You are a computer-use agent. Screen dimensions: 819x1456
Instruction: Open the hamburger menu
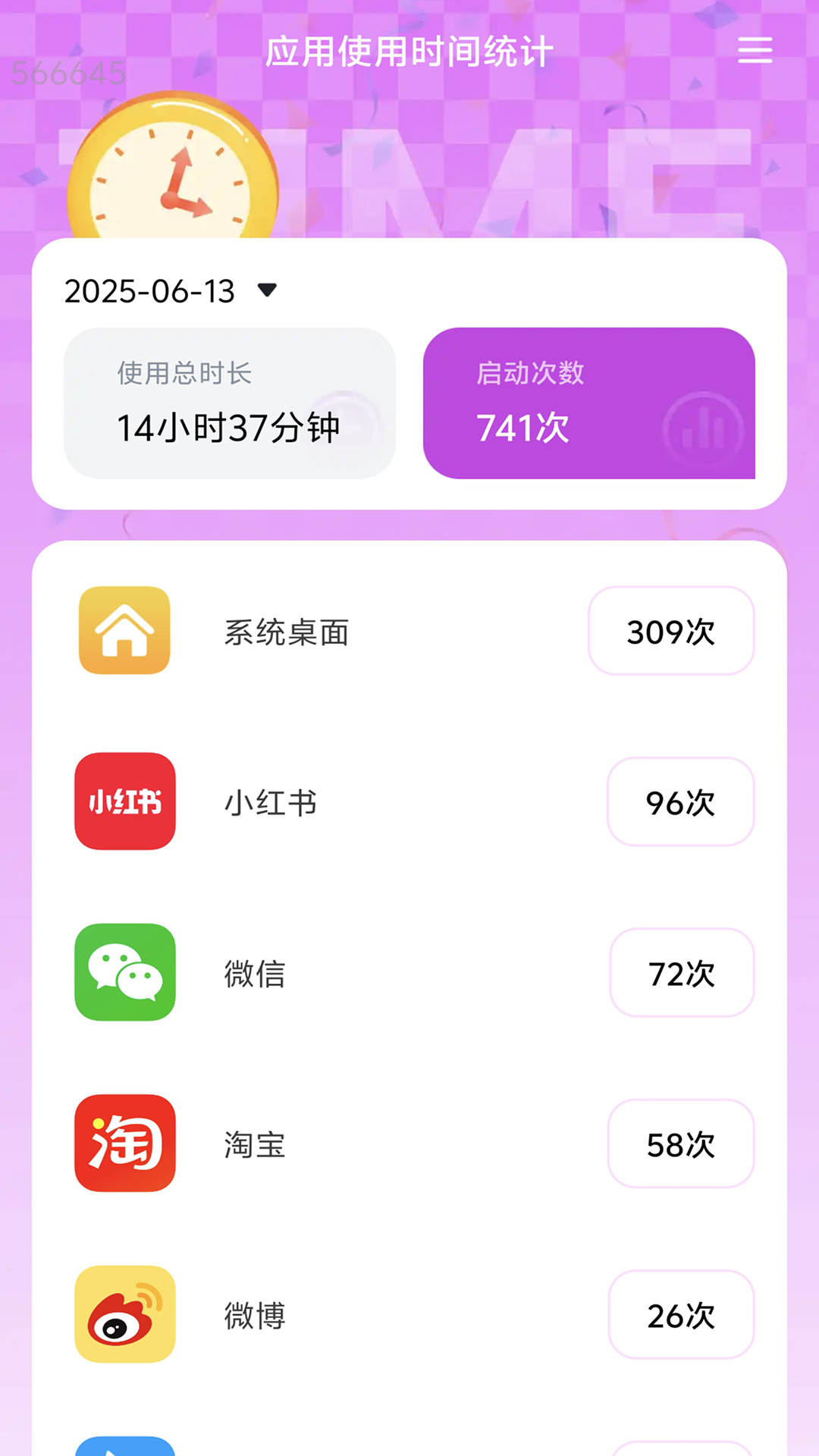pos(755,51)
